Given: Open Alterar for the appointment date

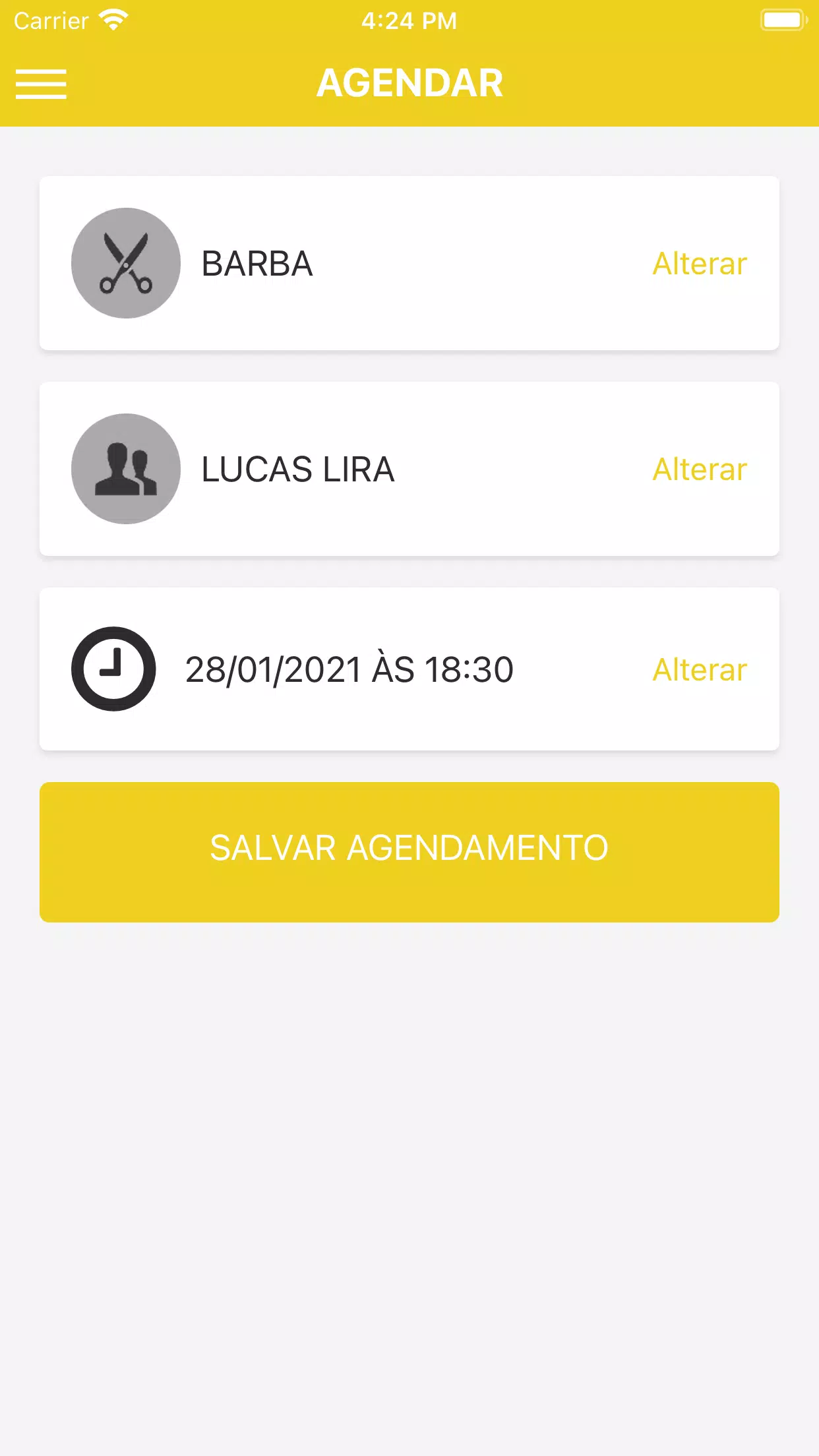Looking at the screenshot, I should pyautogui.click(x=699, y=669).
